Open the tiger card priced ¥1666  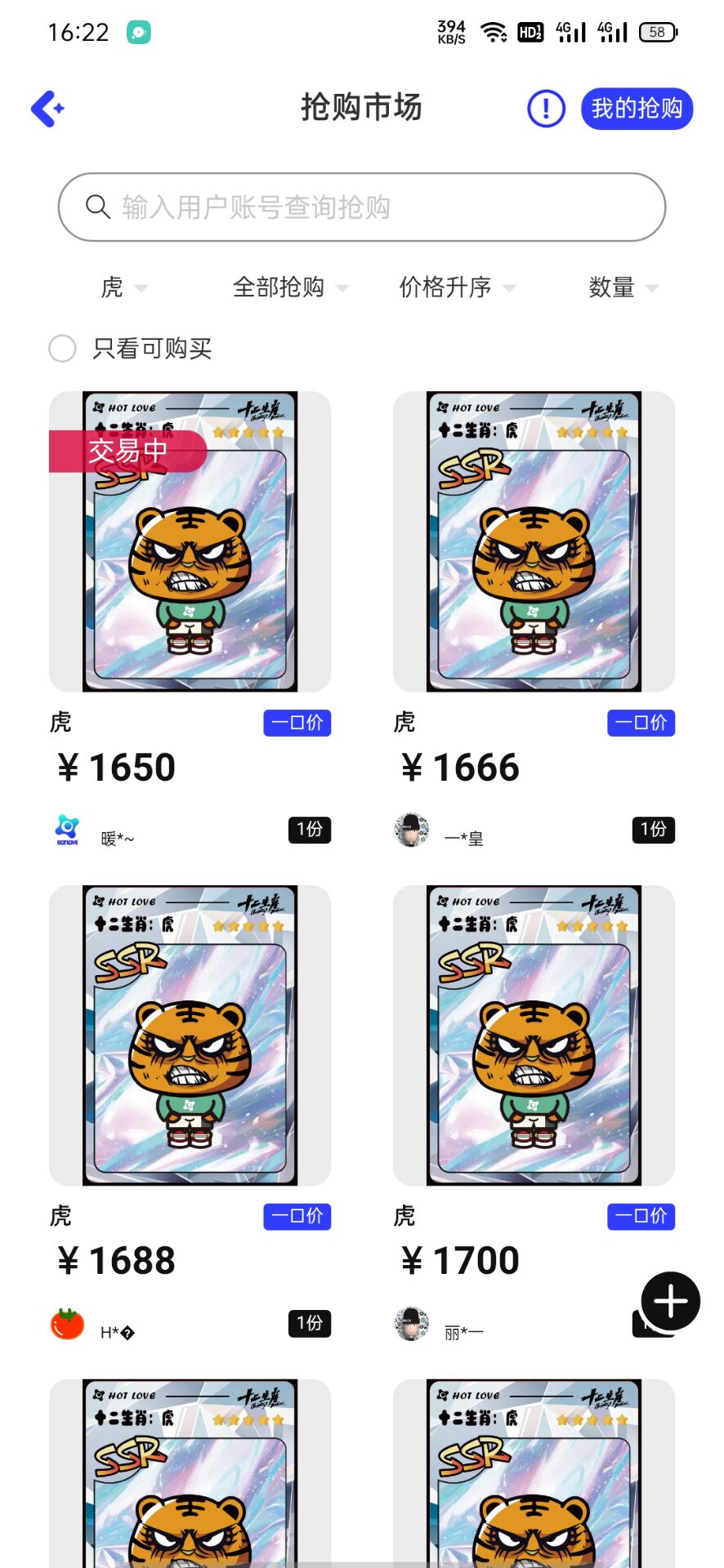coord(534,542)
